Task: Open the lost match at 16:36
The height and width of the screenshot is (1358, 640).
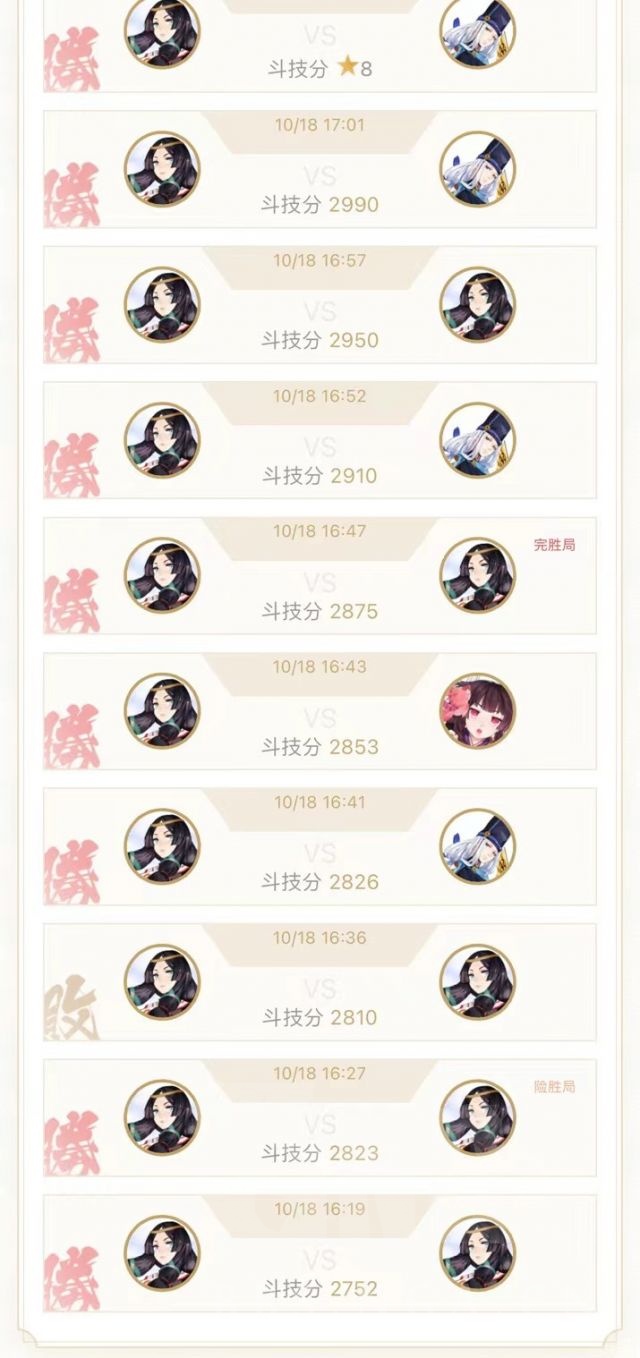Action: tap(320, 982)
